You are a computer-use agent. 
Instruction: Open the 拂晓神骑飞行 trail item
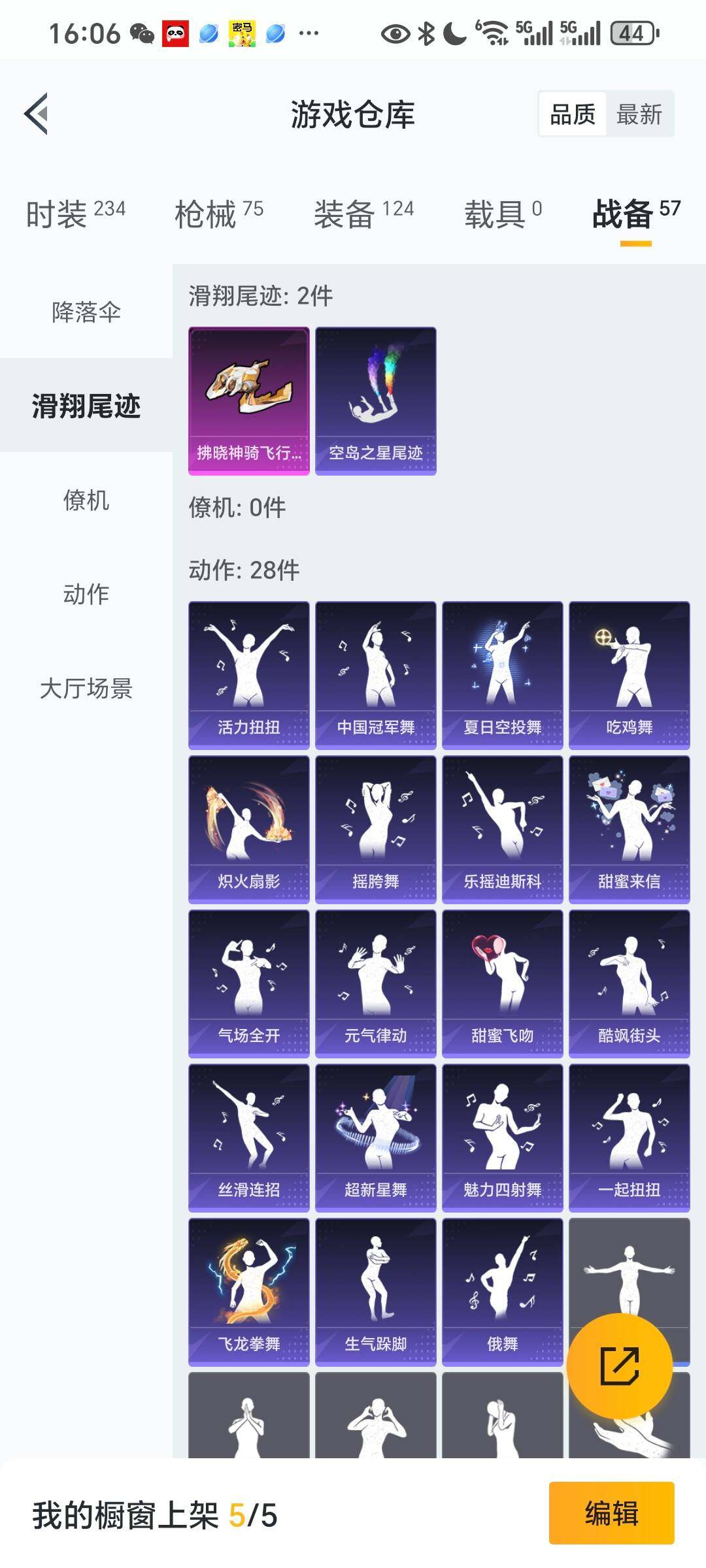tap(249, 400)
